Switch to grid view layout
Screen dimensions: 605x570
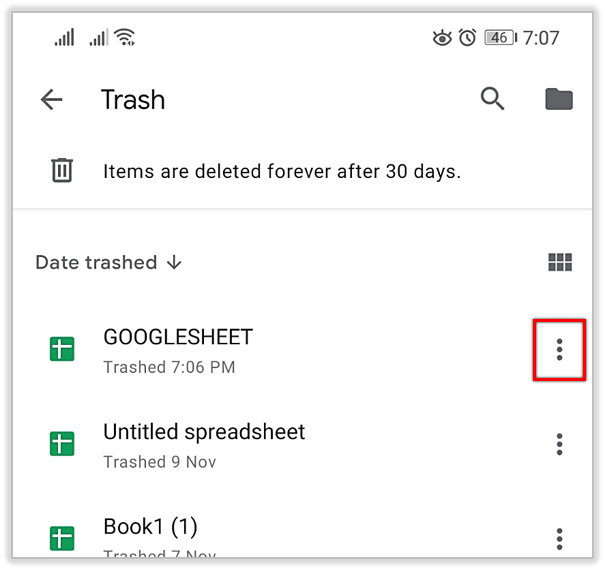click(560, 263)
